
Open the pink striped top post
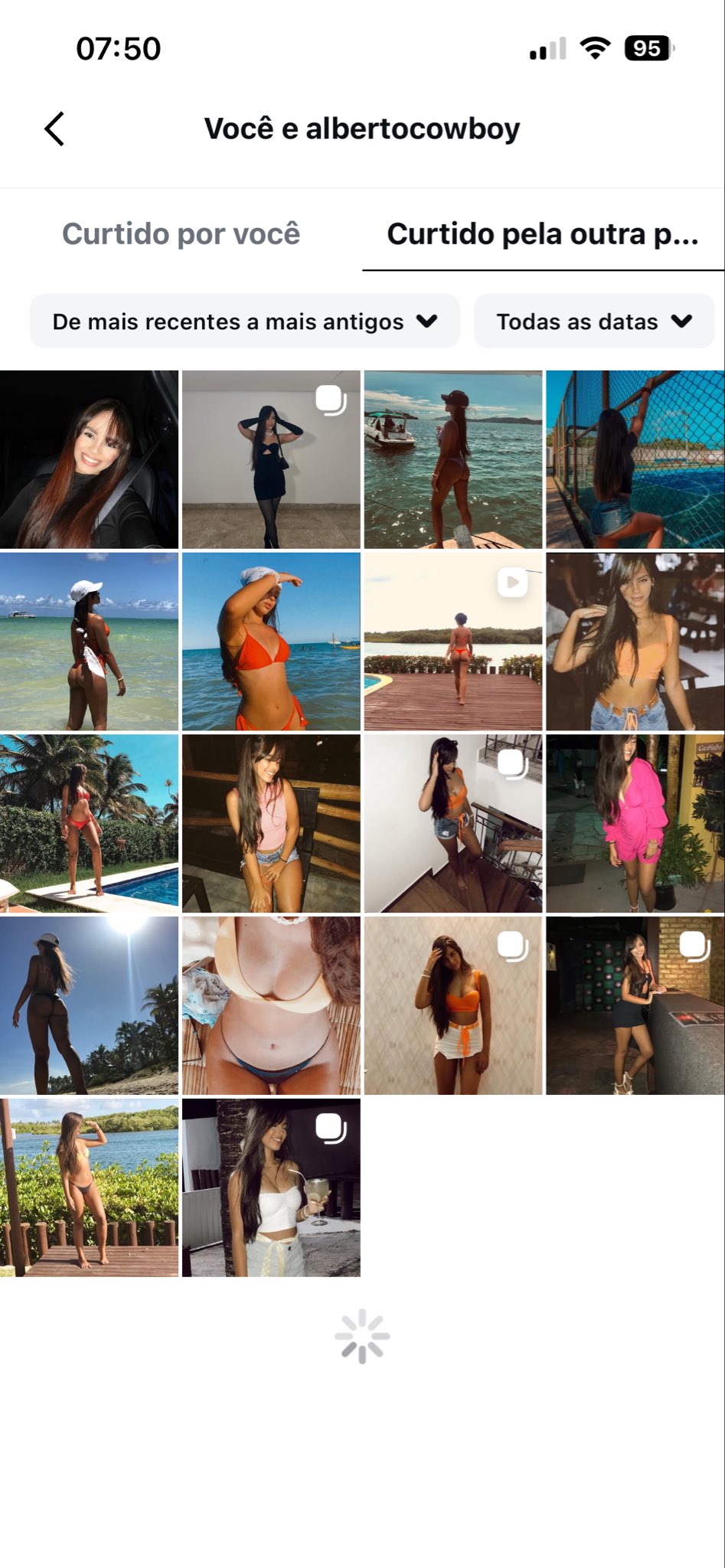271,824
